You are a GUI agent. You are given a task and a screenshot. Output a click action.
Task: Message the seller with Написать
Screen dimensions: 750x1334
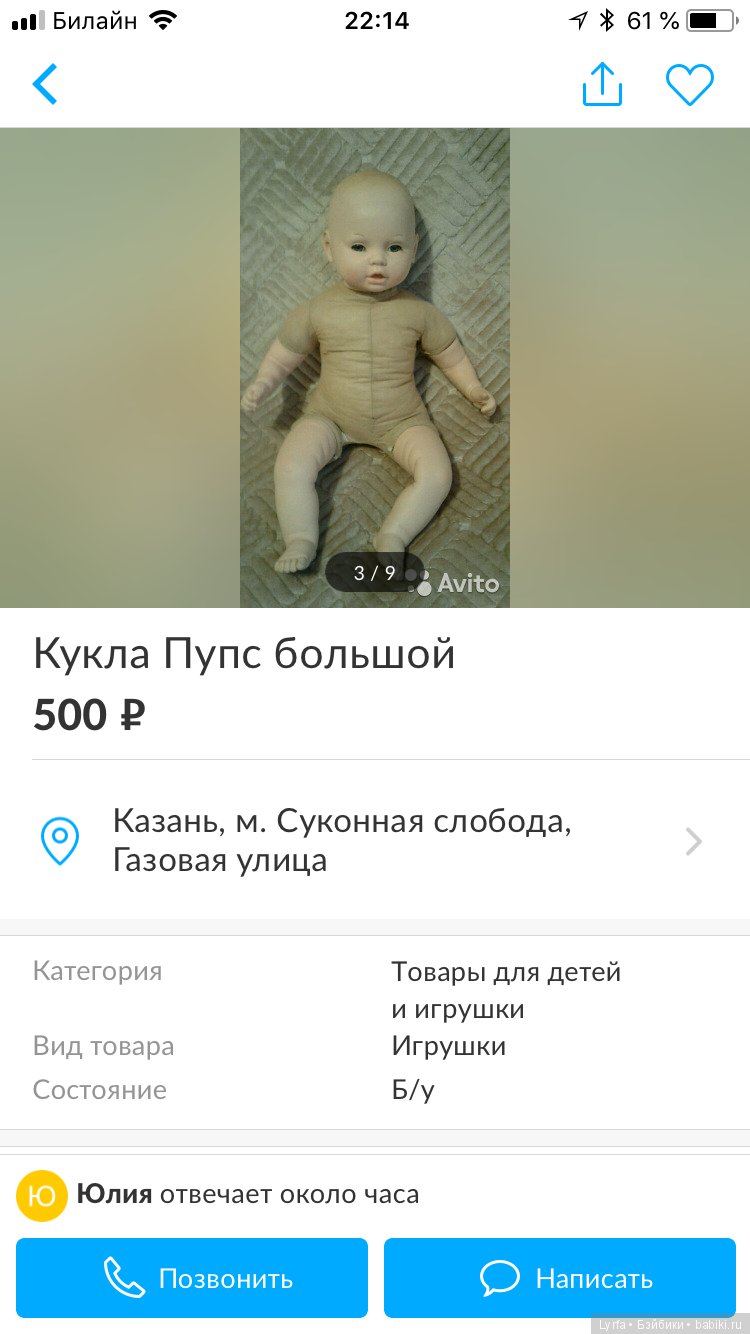(559, 1278)
